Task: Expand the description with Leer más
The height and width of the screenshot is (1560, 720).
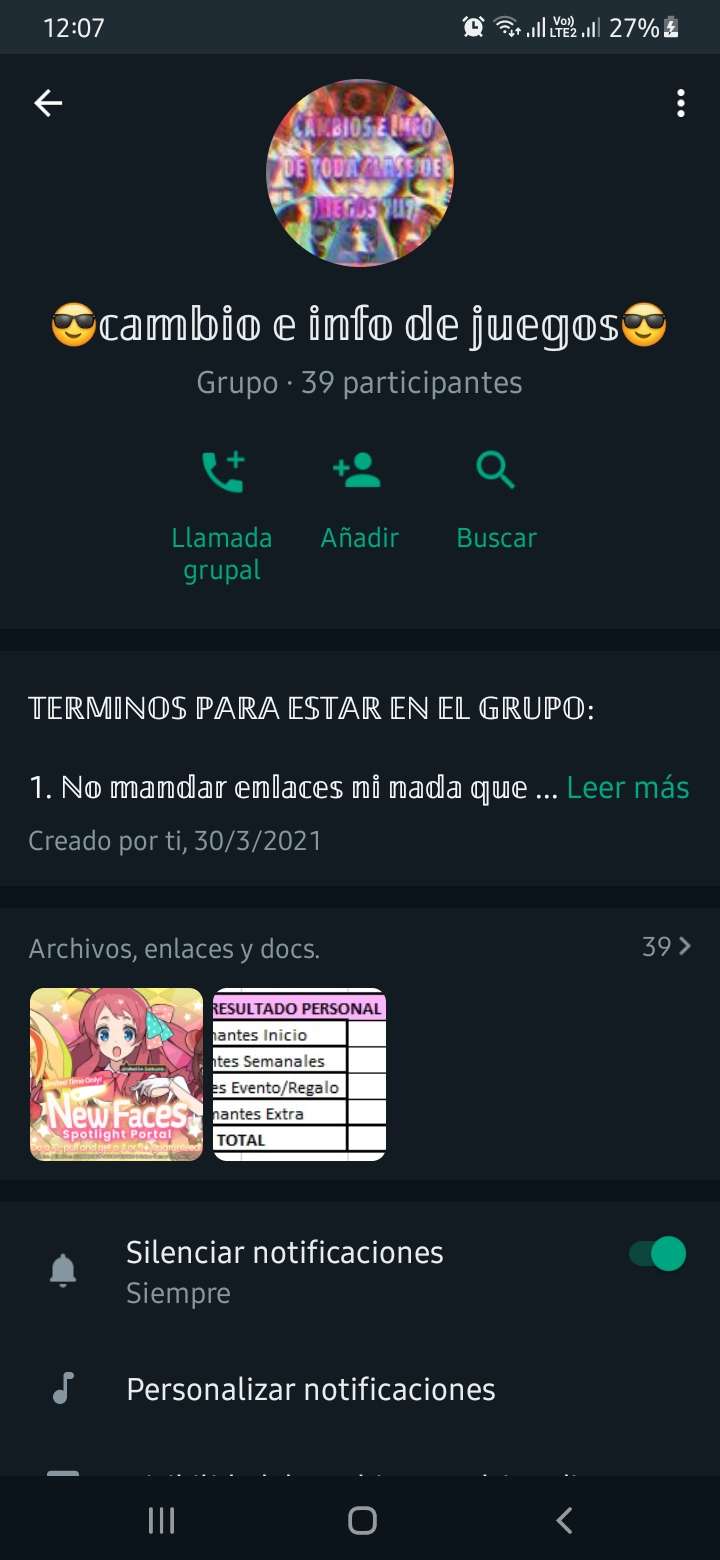Action: click(627, 788)
